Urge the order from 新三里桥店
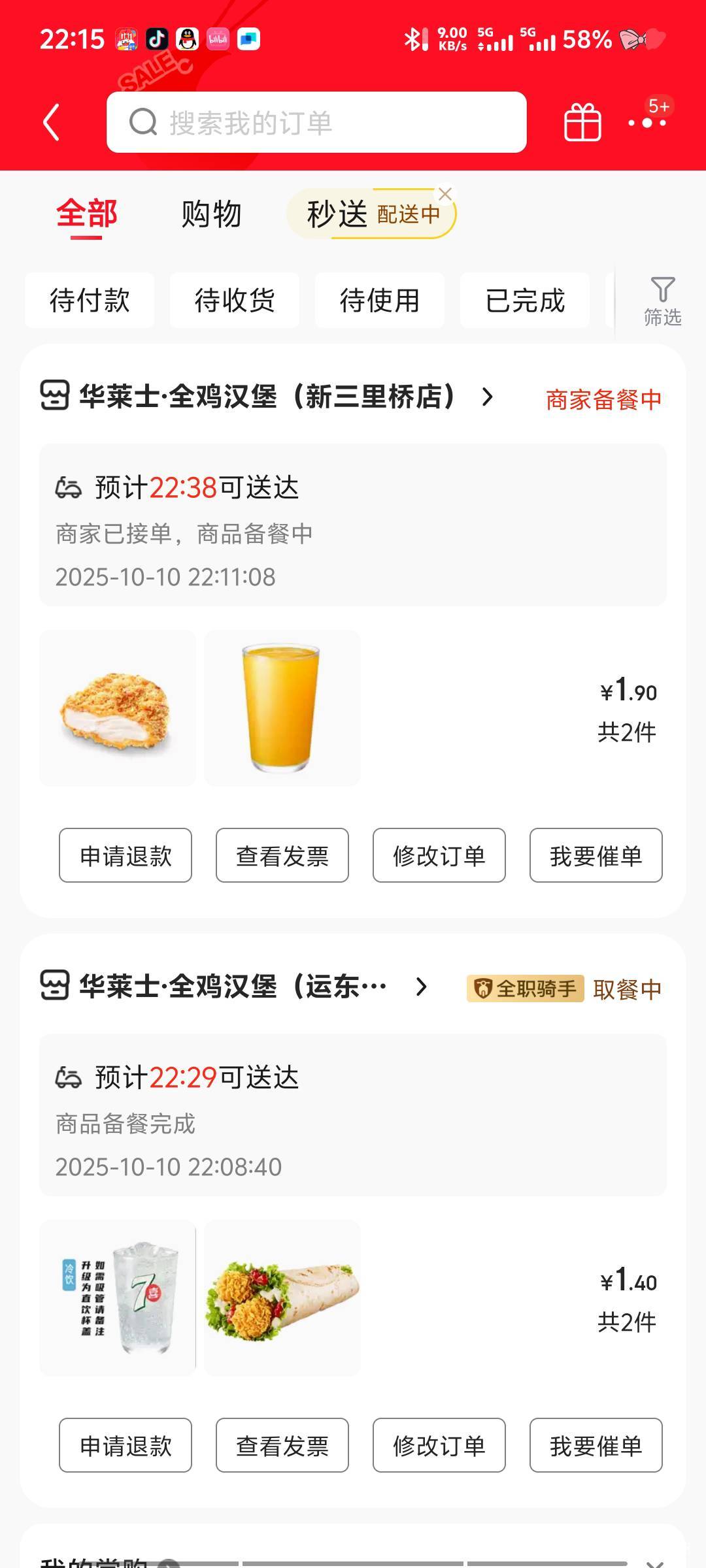 click(x=596, y=855)
